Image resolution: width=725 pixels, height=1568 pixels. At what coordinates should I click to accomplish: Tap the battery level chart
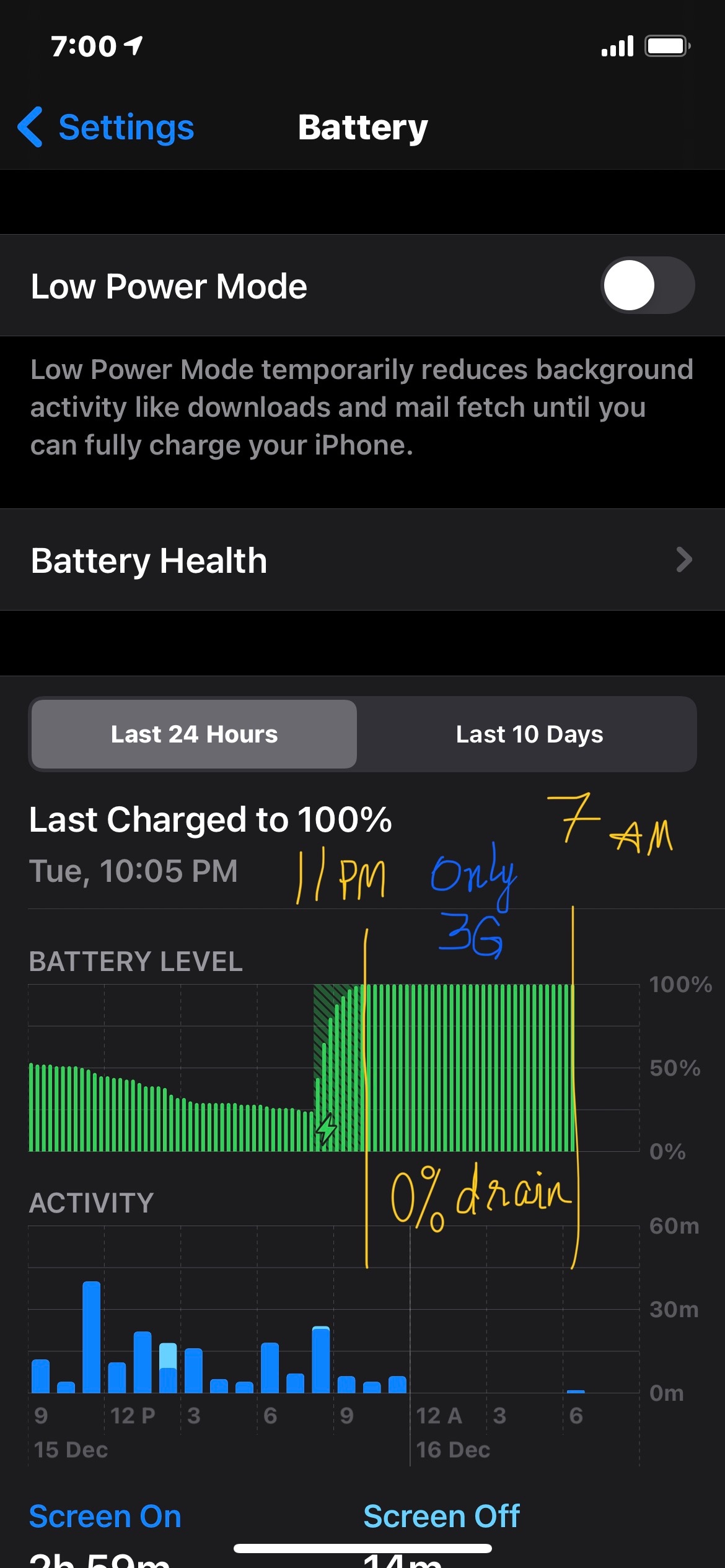[335, 1068]
